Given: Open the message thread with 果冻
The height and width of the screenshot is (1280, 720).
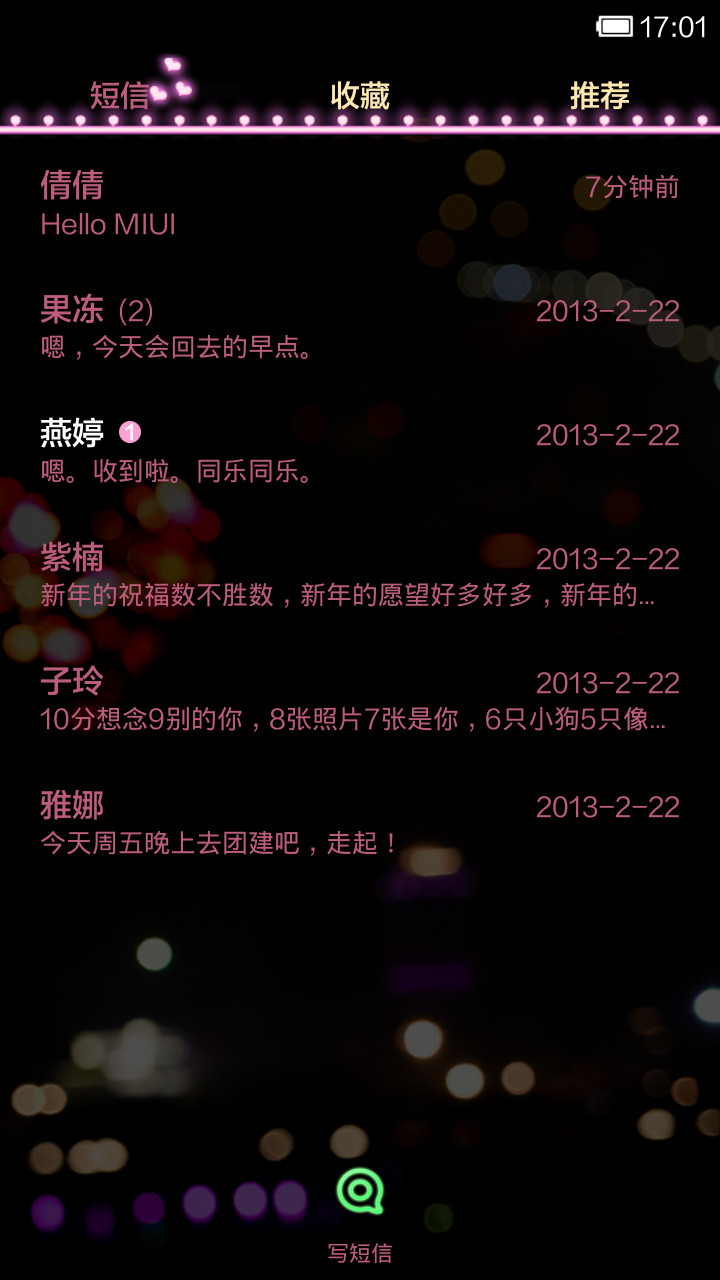Looking at the screenshot, I should (x=360, y=328).
